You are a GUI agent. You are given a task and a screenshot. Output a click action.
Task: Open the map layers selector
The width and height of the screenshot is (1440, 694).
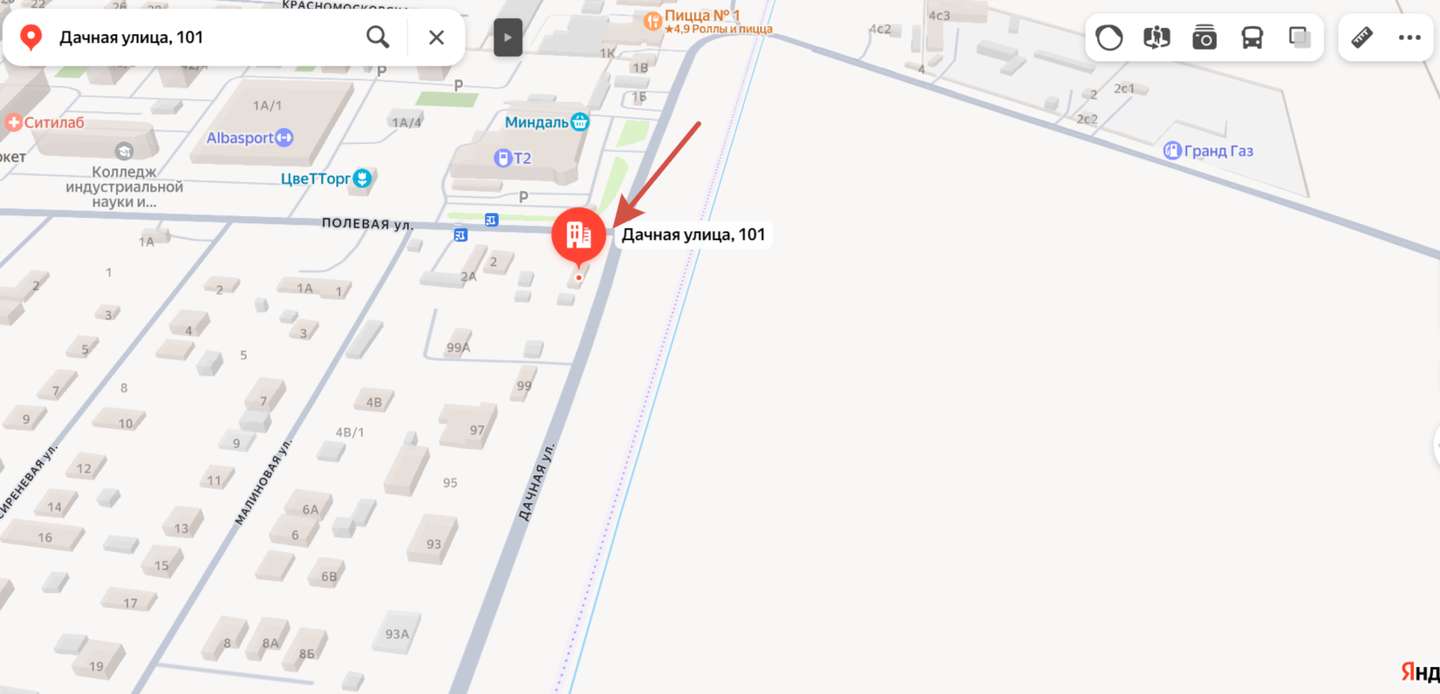(x=1300, y=38)
